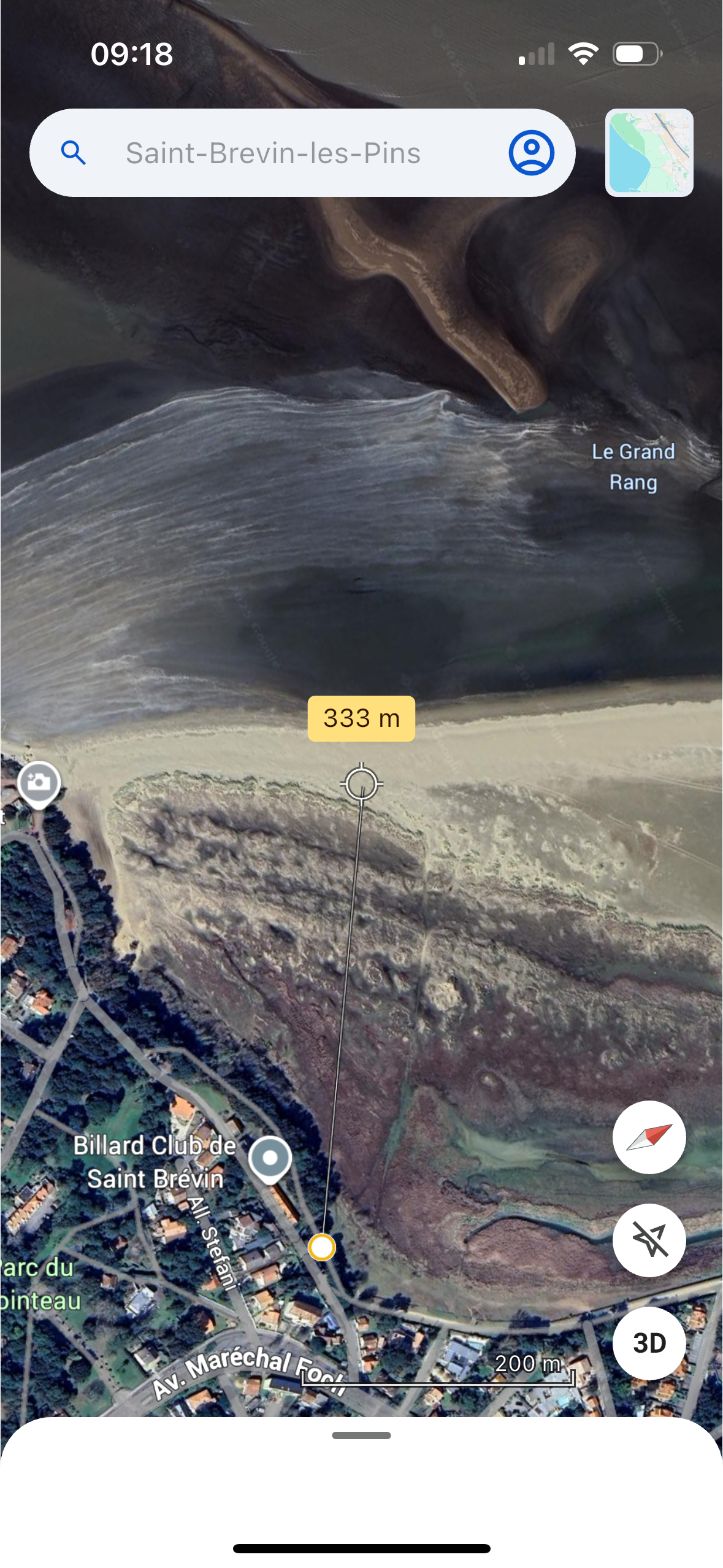Screen dimensions: 723x1568
Task: Open the photo marker with camera icon
Action: pyautogui.click(x=39, y=783)
